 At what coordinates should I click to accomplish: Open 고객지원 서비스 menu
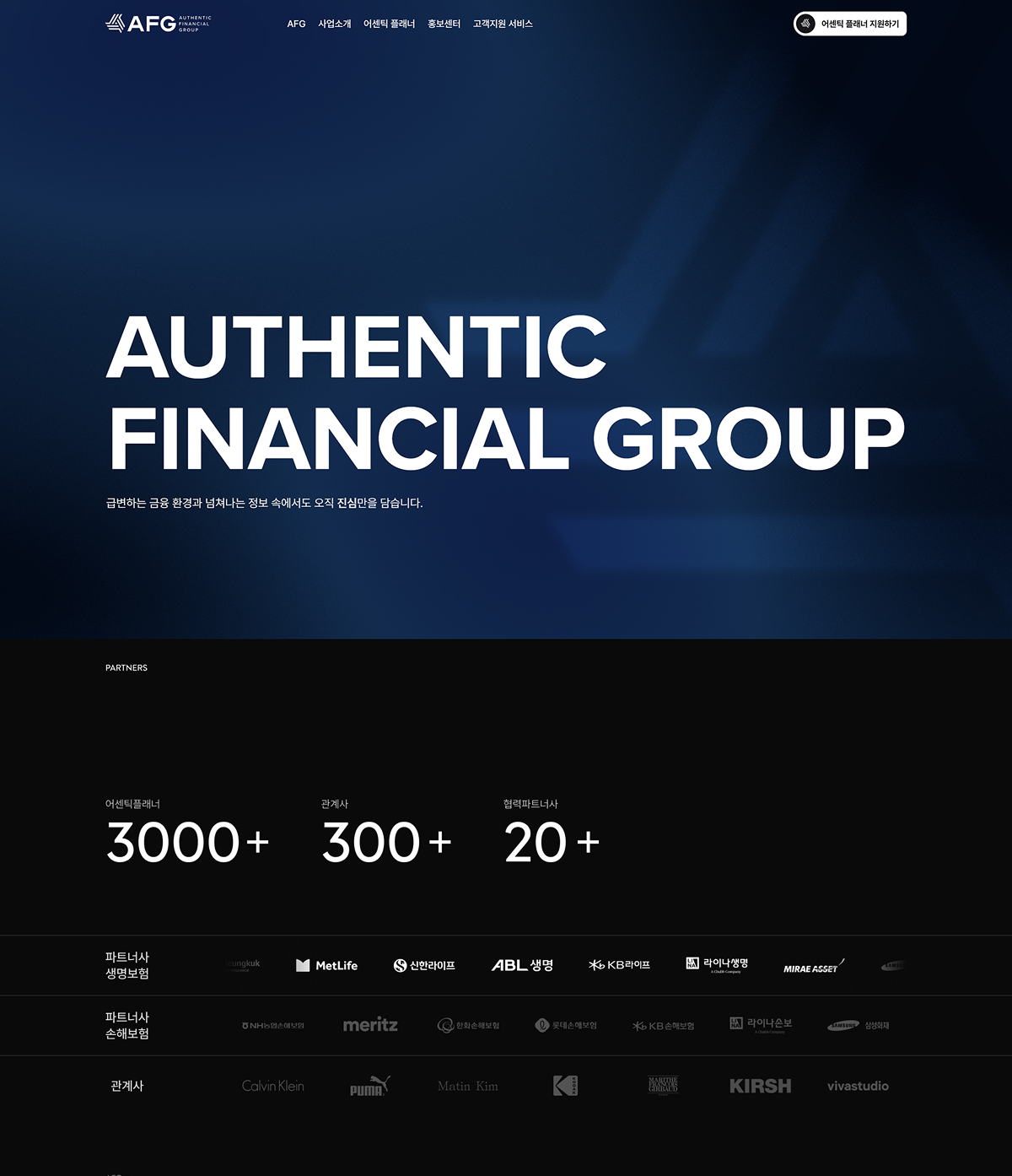coord(503,24)
